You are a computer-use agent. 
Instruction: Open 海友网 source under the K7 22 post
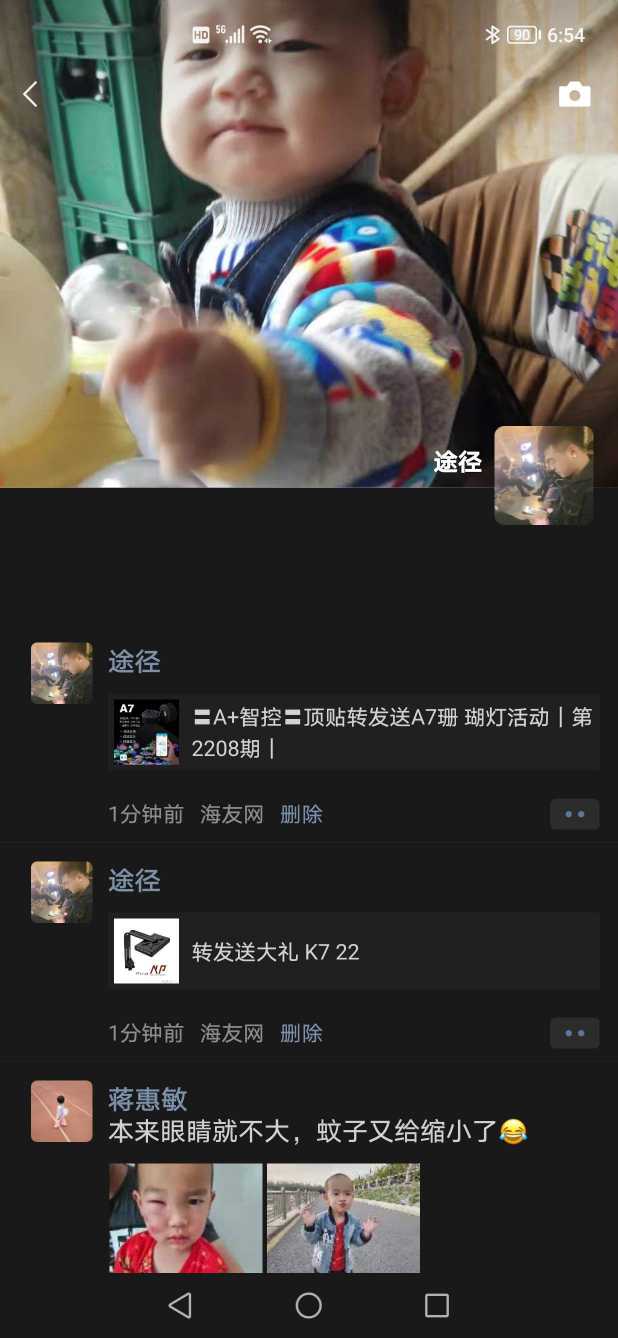click(x=231, y=1033)
